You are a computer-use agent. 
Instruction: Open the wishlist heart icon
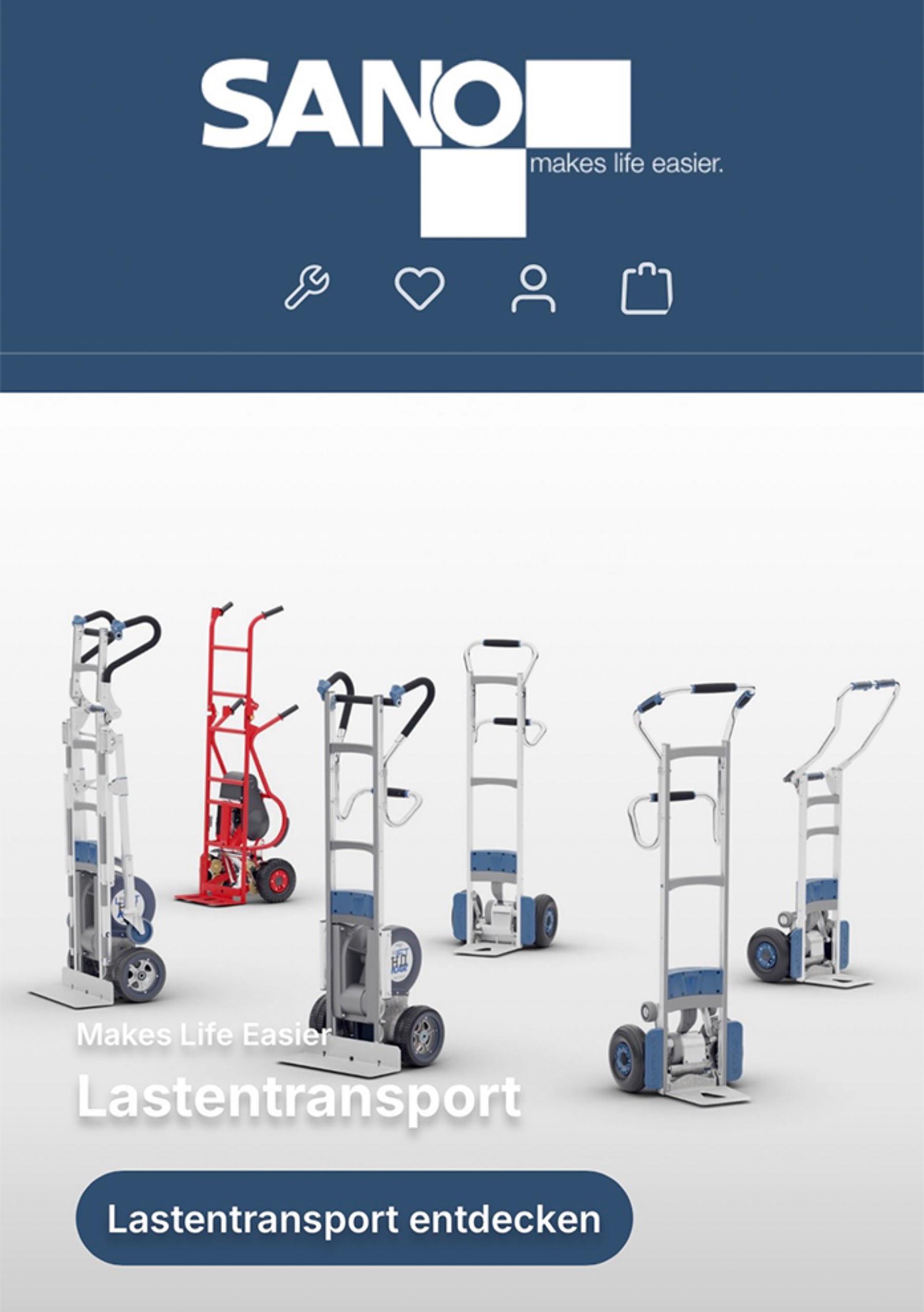pos(419,288)
